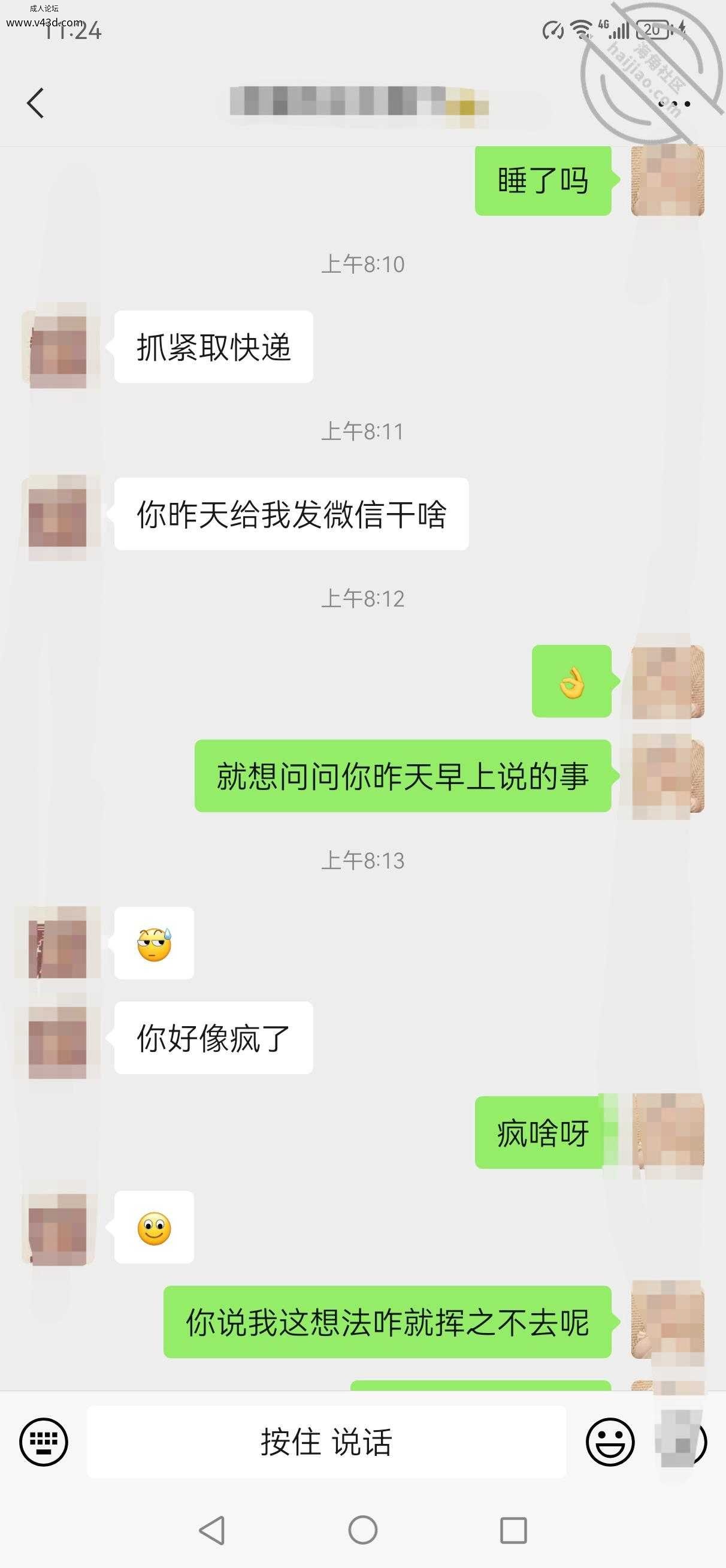Open the emoji sticker panel
The image size is (726, 1568).
click(610, 1442)
